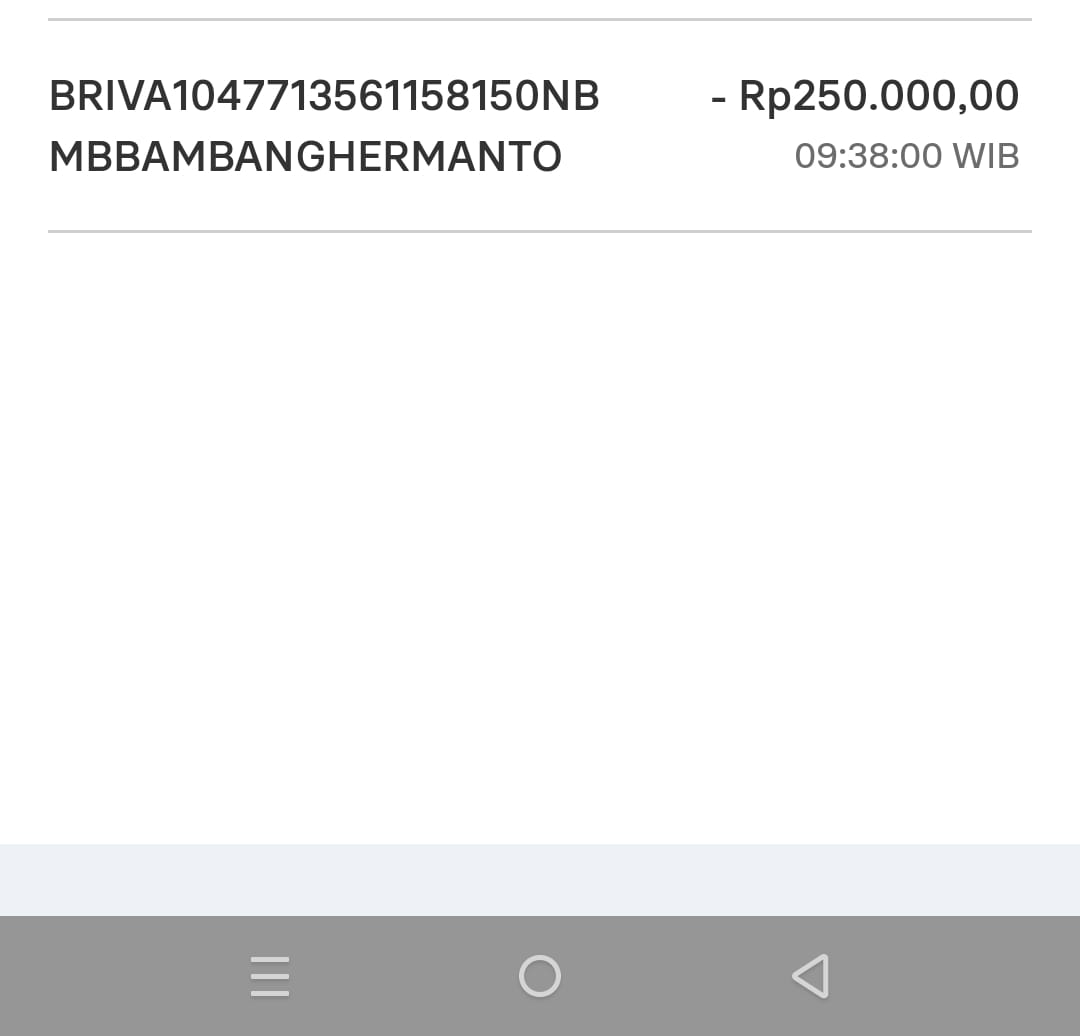Open recent apps from the navigation bar
Viewport: 1080px width, 1036px height.
pos(270,976)
